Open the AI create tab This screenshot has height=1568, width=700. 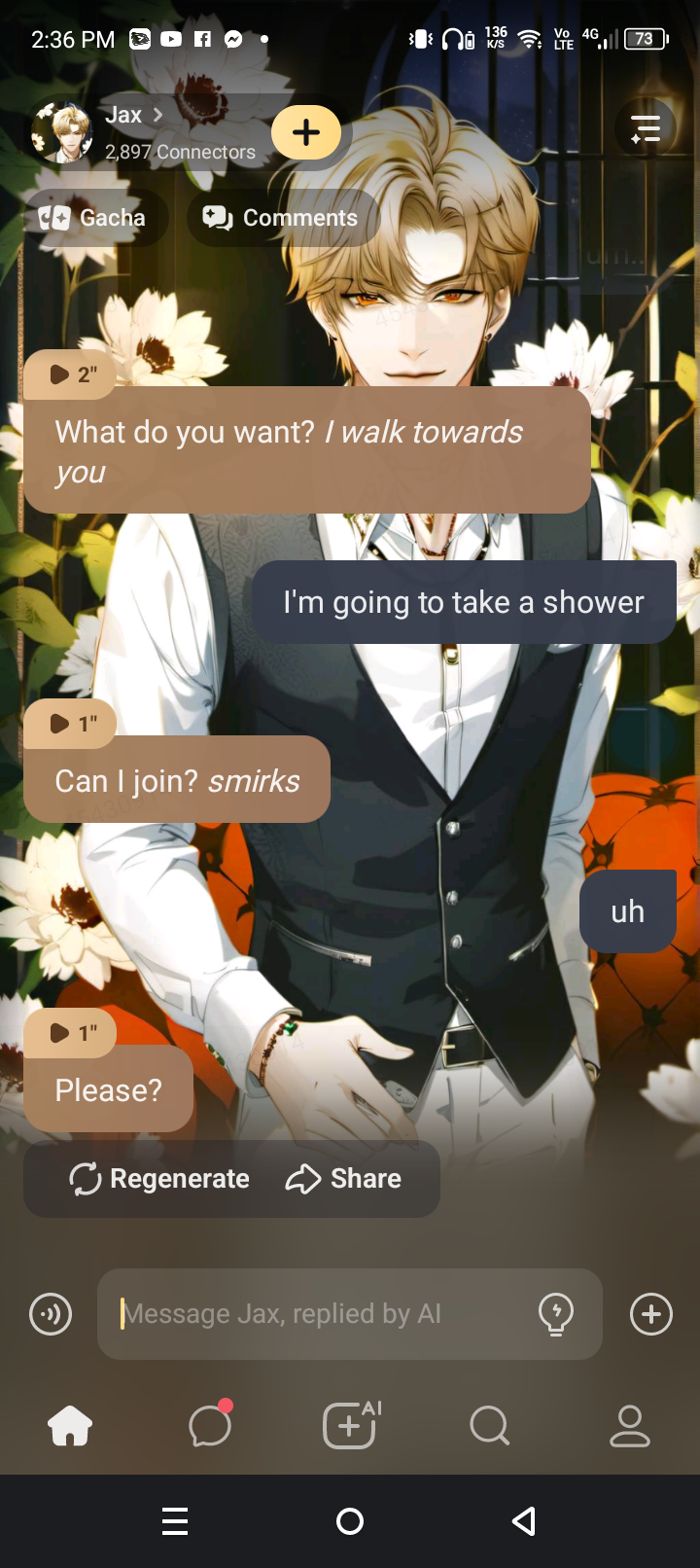pos(350,1426)
